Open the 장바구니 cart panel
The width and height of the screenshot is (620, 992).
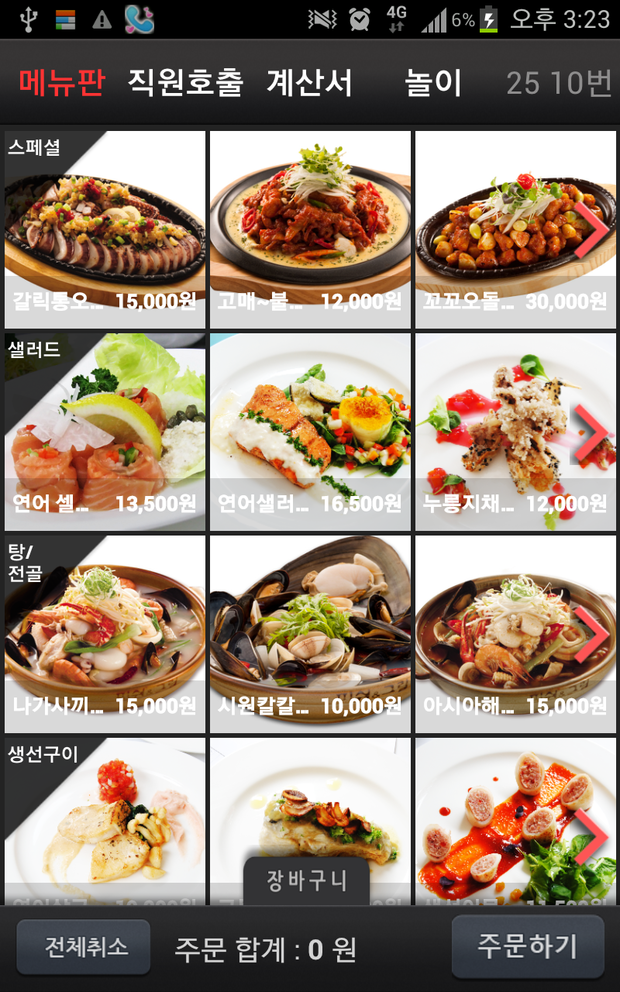pyautogui.click(x=307, y=881)
